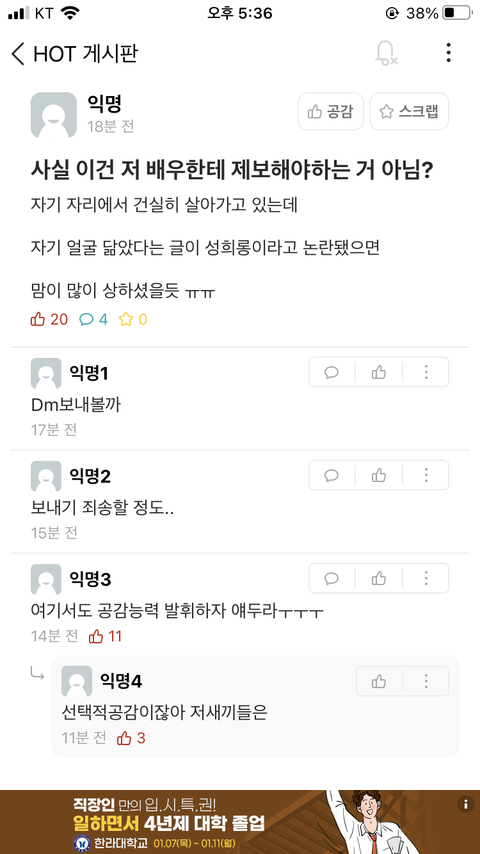Open more options for 익명3's comment
This screenshot has height=854, width=480.
[x=426, y=578]
